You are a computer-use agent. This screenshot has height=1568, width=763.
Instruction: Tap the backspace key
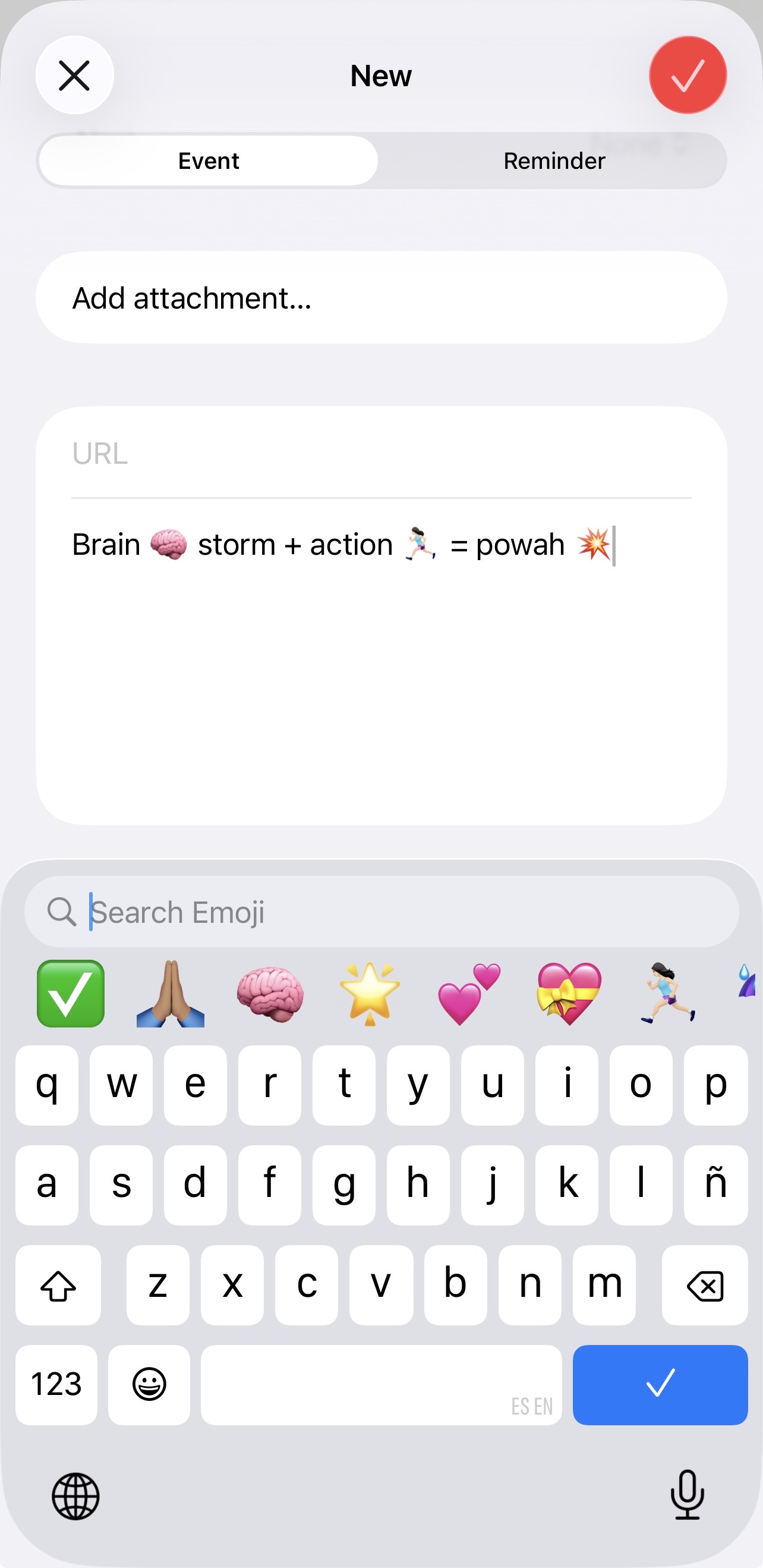click(x=705, y=1285)
